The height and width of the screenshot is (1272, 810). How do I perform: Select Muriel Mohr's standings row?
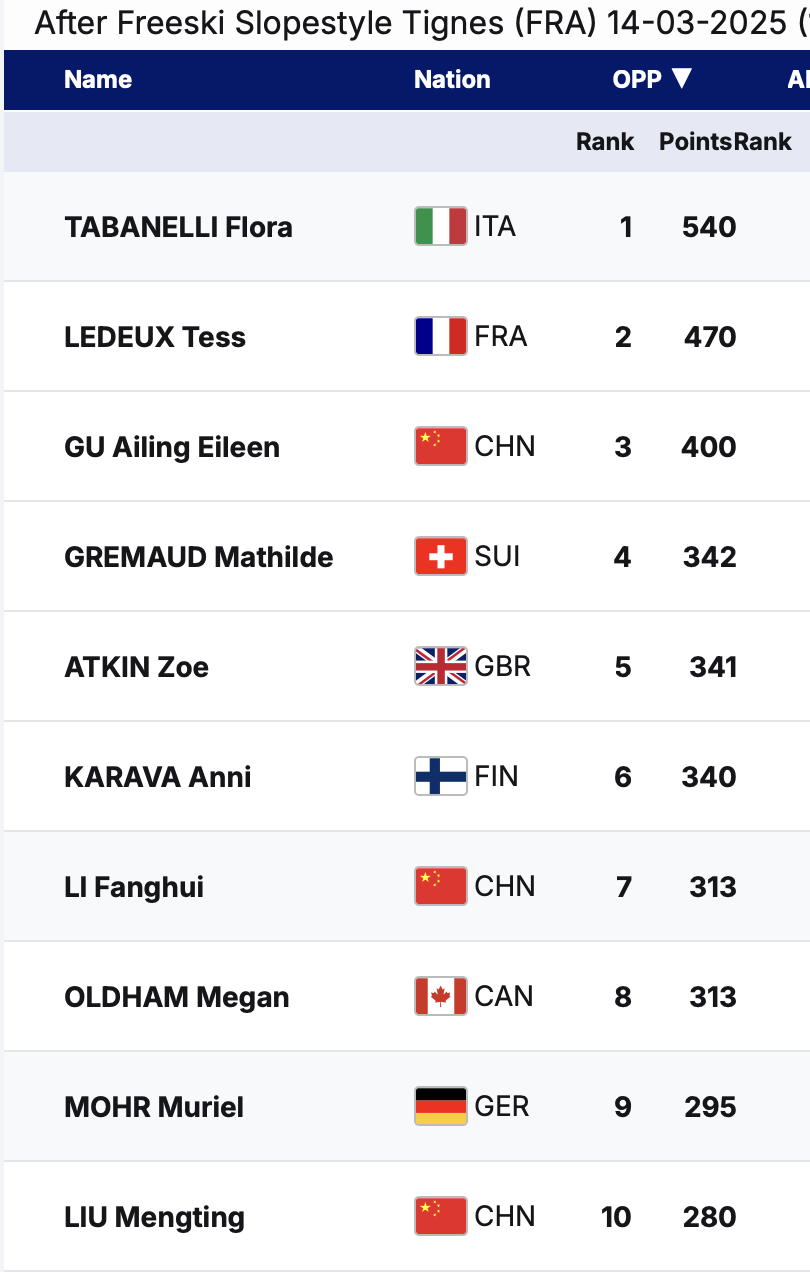pyautogui.click(x=154, y=1107)
